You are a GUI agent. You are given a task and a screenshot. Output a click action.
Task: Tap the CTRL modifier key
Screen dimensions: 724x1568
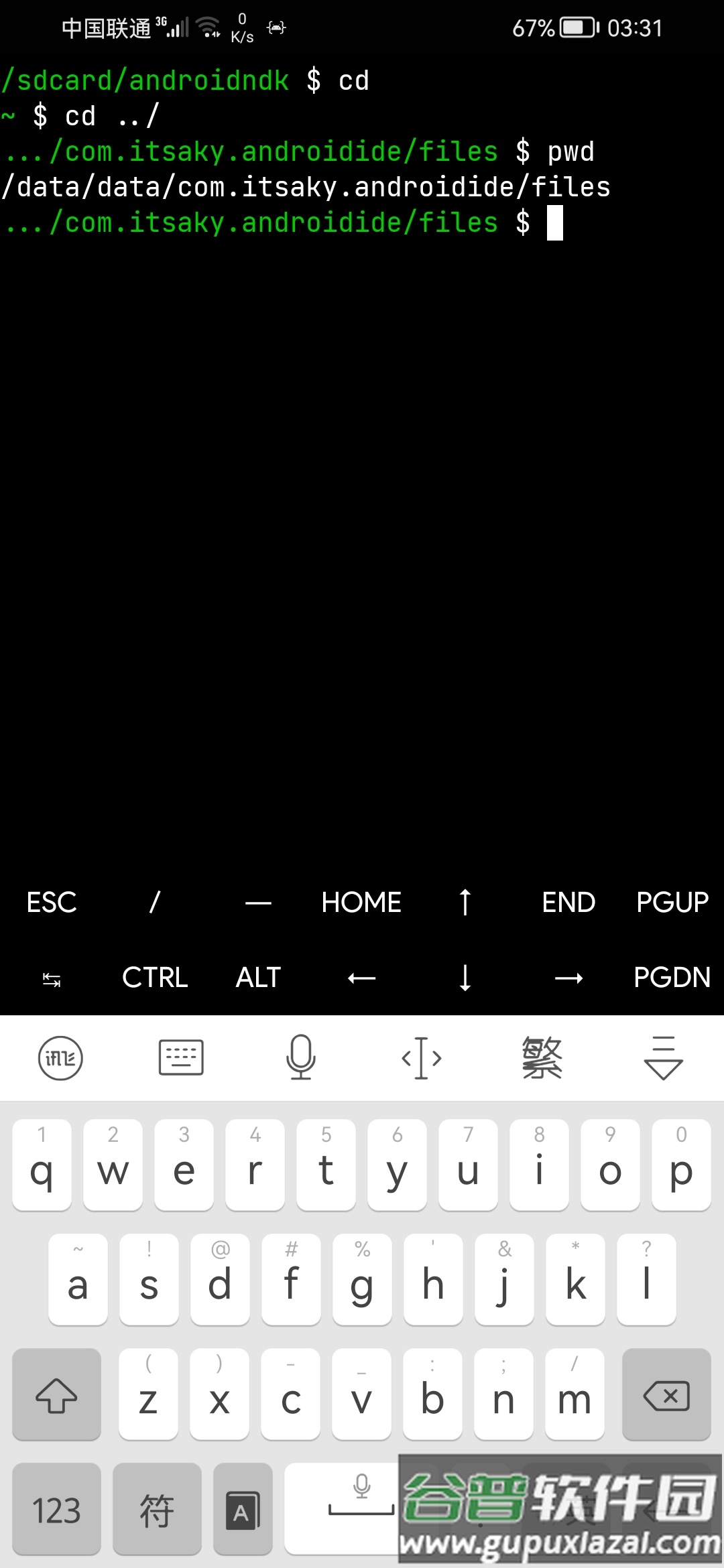(x=155, y=978)
